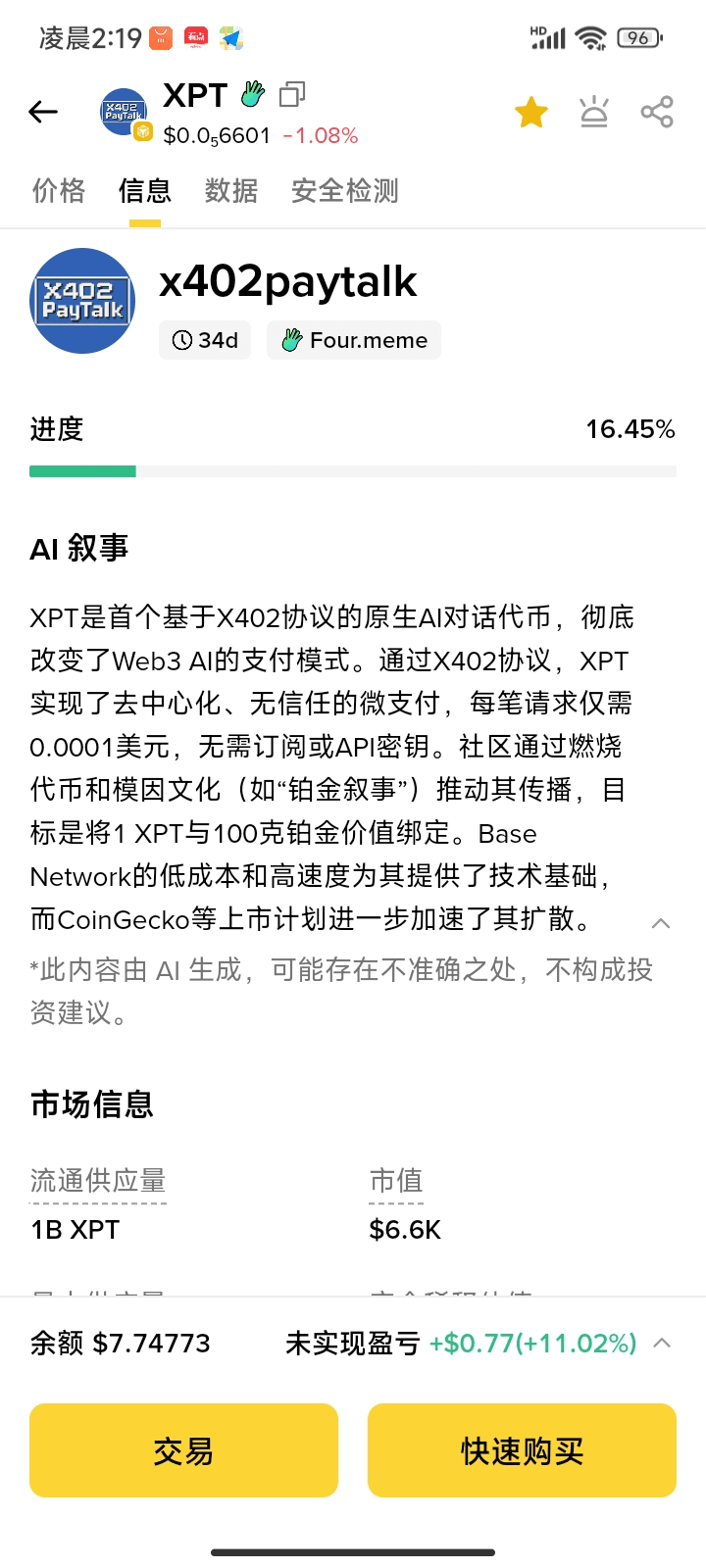Go back using the arrow icon

click(x=43, y=113)
